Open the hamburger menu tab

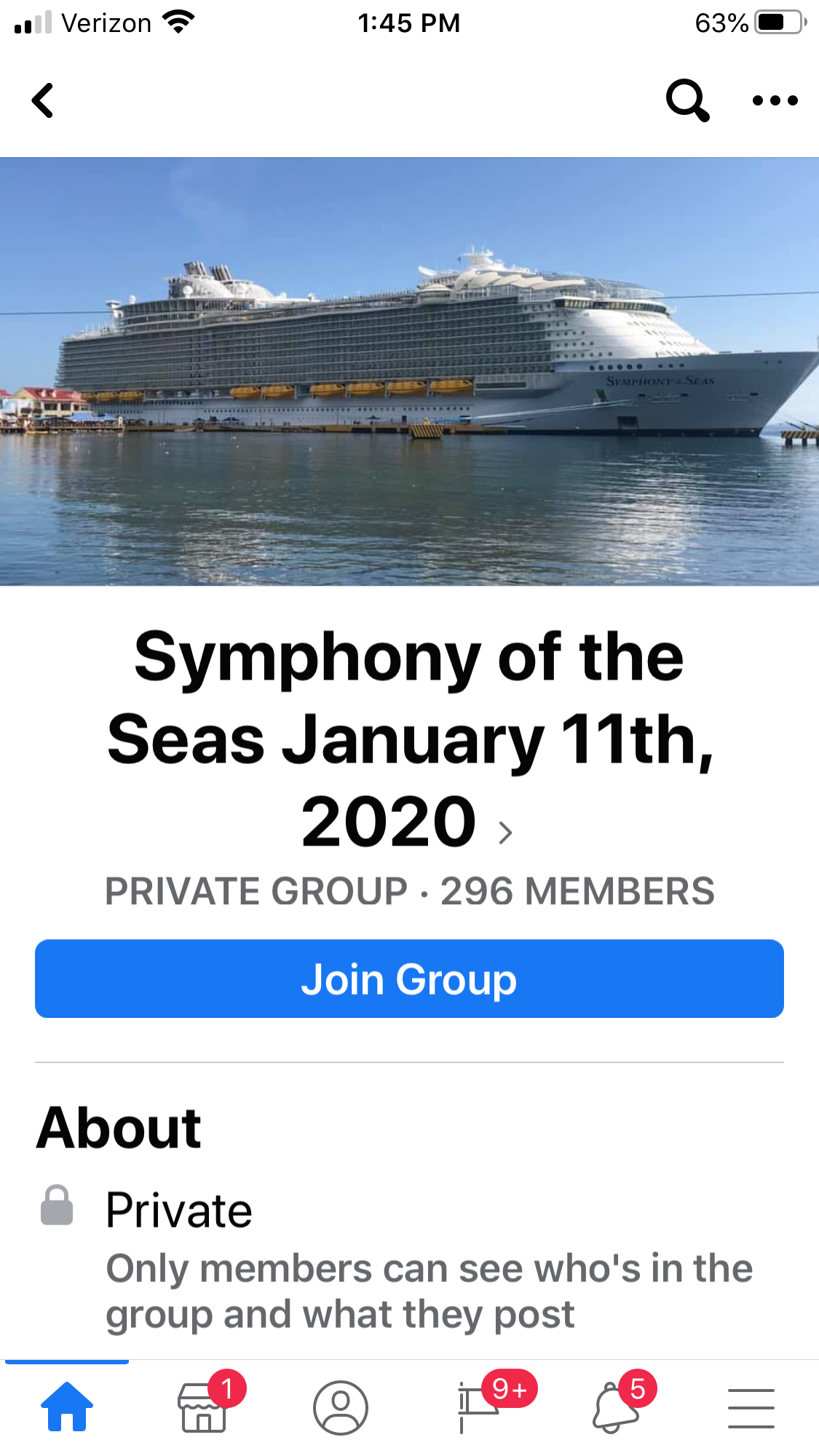751,1407
